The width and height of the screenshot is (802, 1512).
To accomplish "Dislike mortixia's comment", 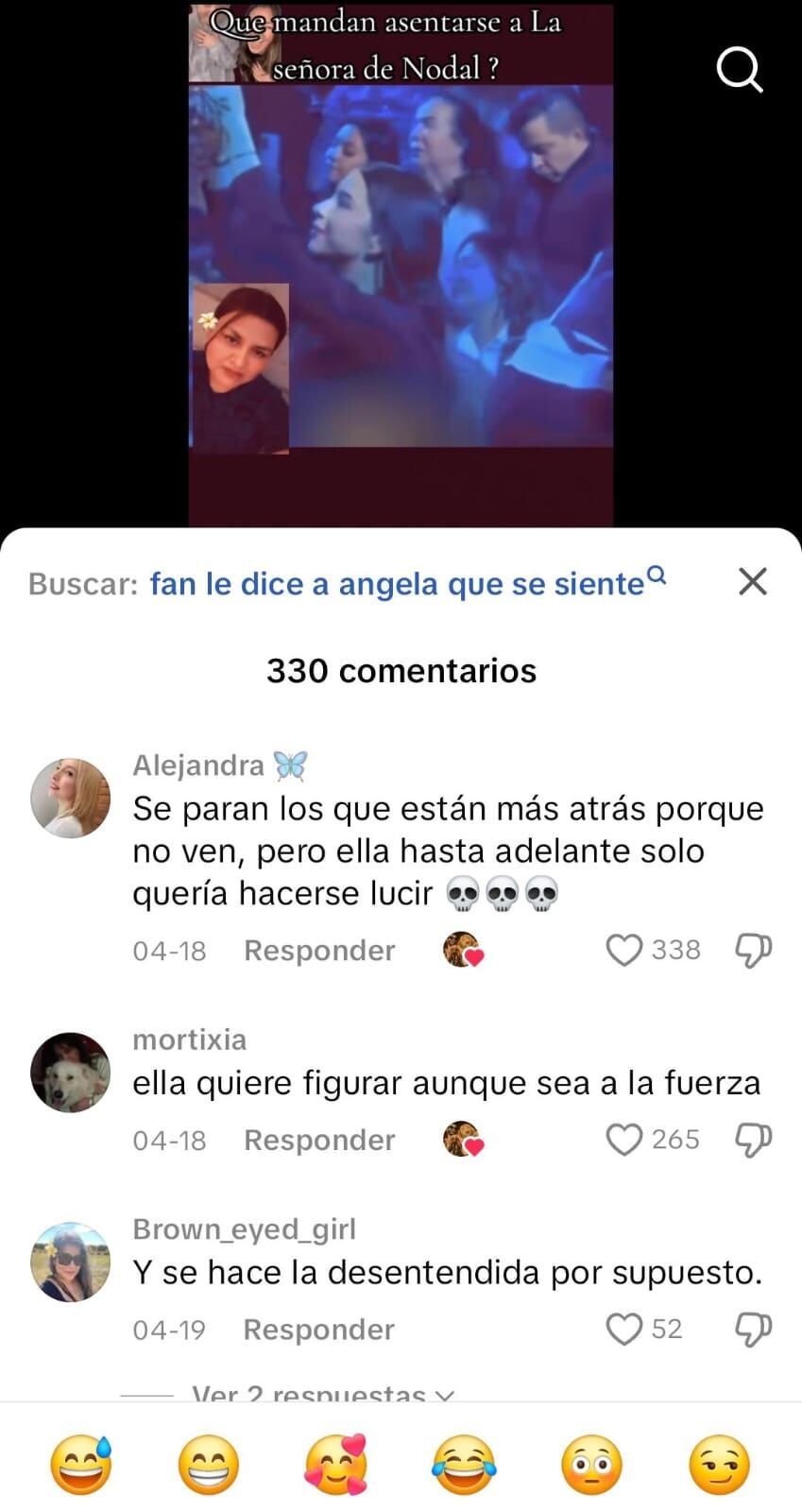I will coord(753,1140).
